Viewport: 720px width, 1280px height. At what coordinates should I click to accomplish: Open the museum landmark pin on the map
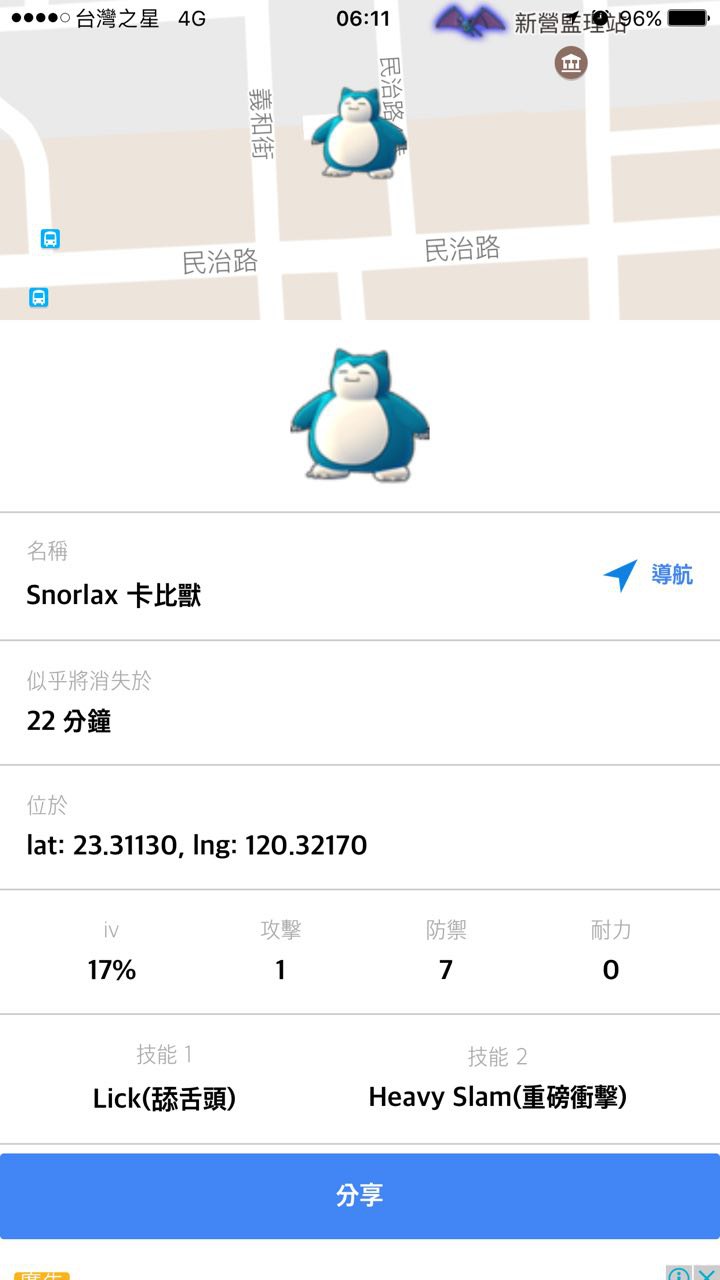571,64
